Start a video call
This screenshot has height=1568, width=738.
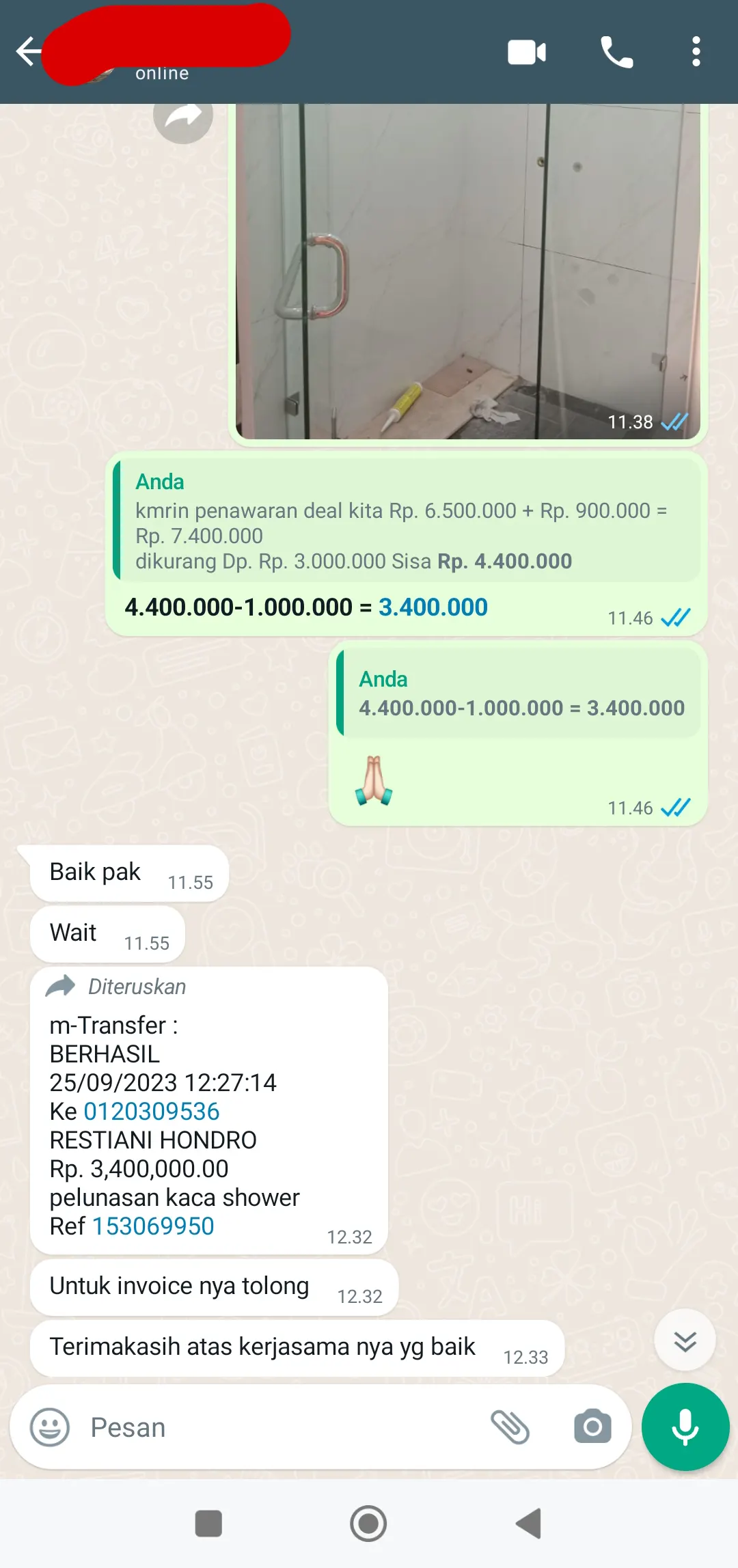[526, 53]
